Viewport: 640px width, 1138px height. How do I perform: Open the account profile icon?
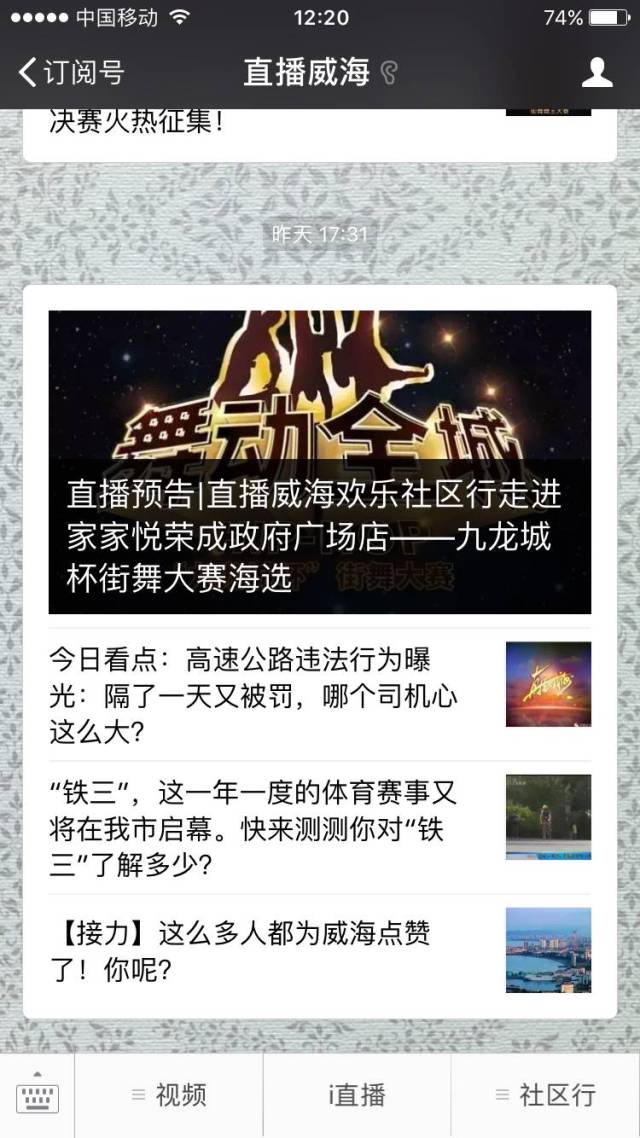pos(597,73)
